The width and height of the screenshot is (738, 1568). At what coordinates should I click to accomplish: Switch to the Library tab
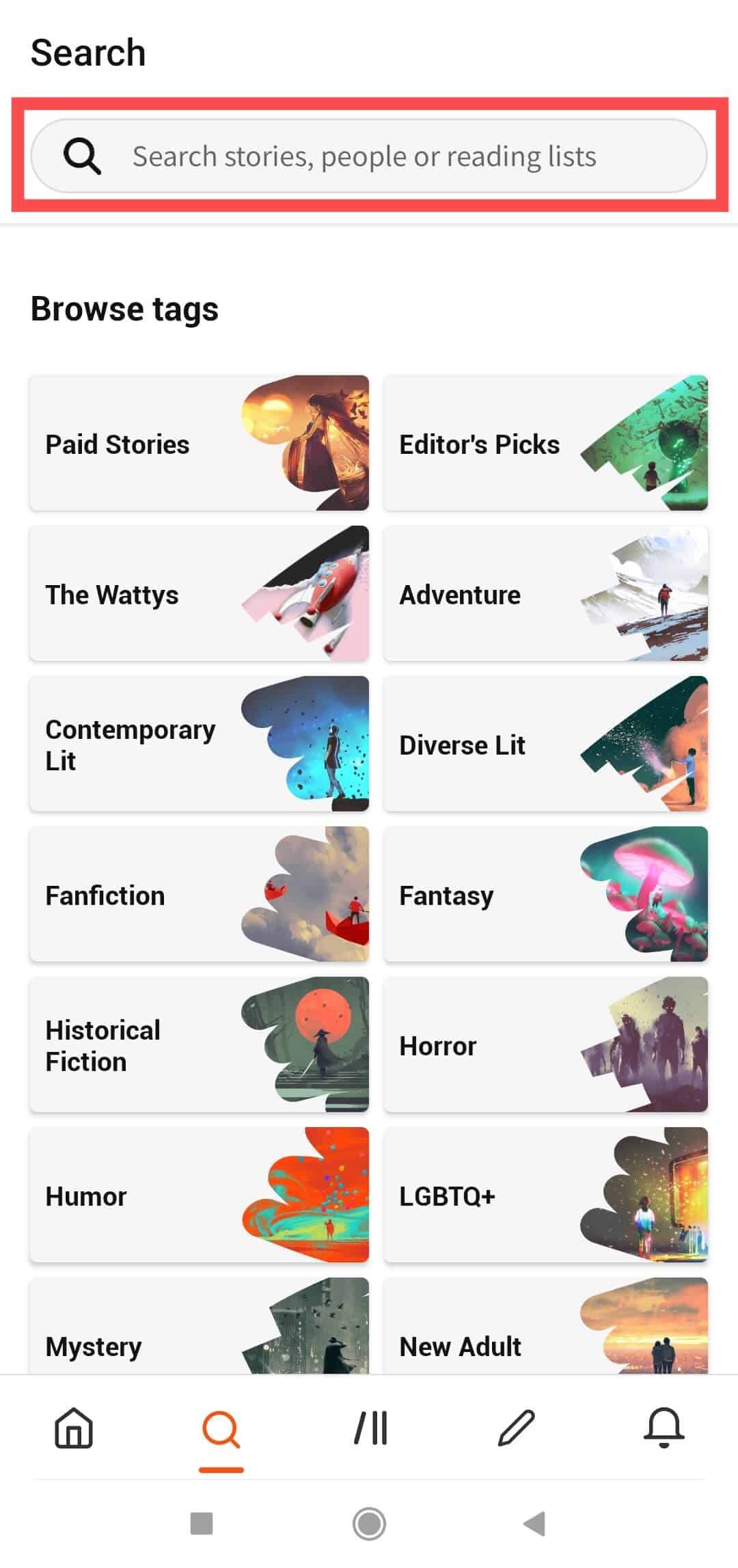tap(370, 1428)
